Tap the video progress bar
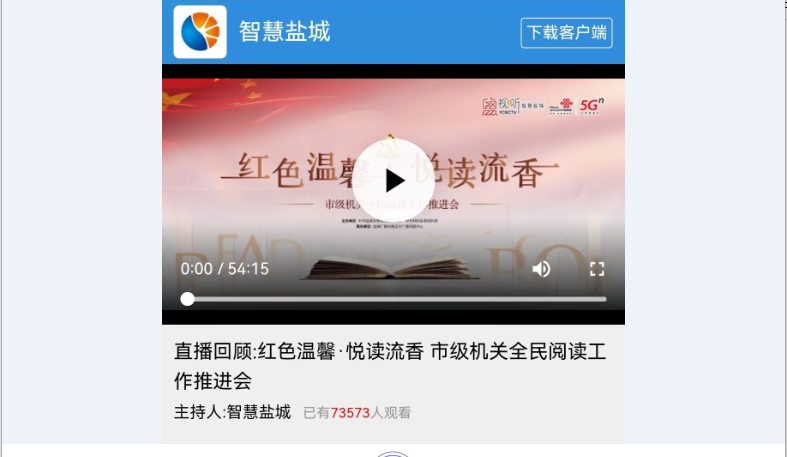 coord(396,299)
